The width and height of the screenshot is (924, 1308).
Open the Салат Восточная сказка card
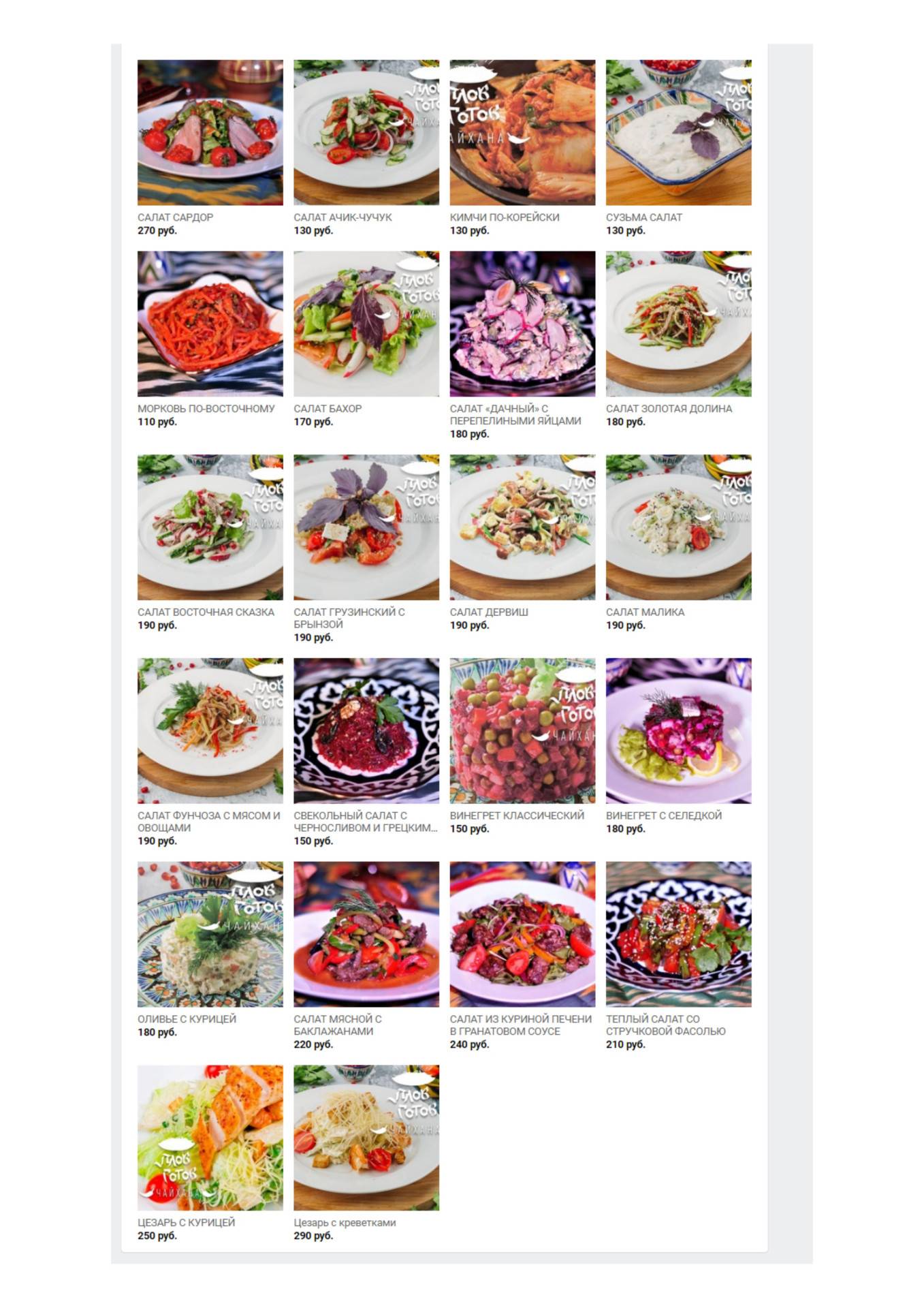click(x=210, y=527)
